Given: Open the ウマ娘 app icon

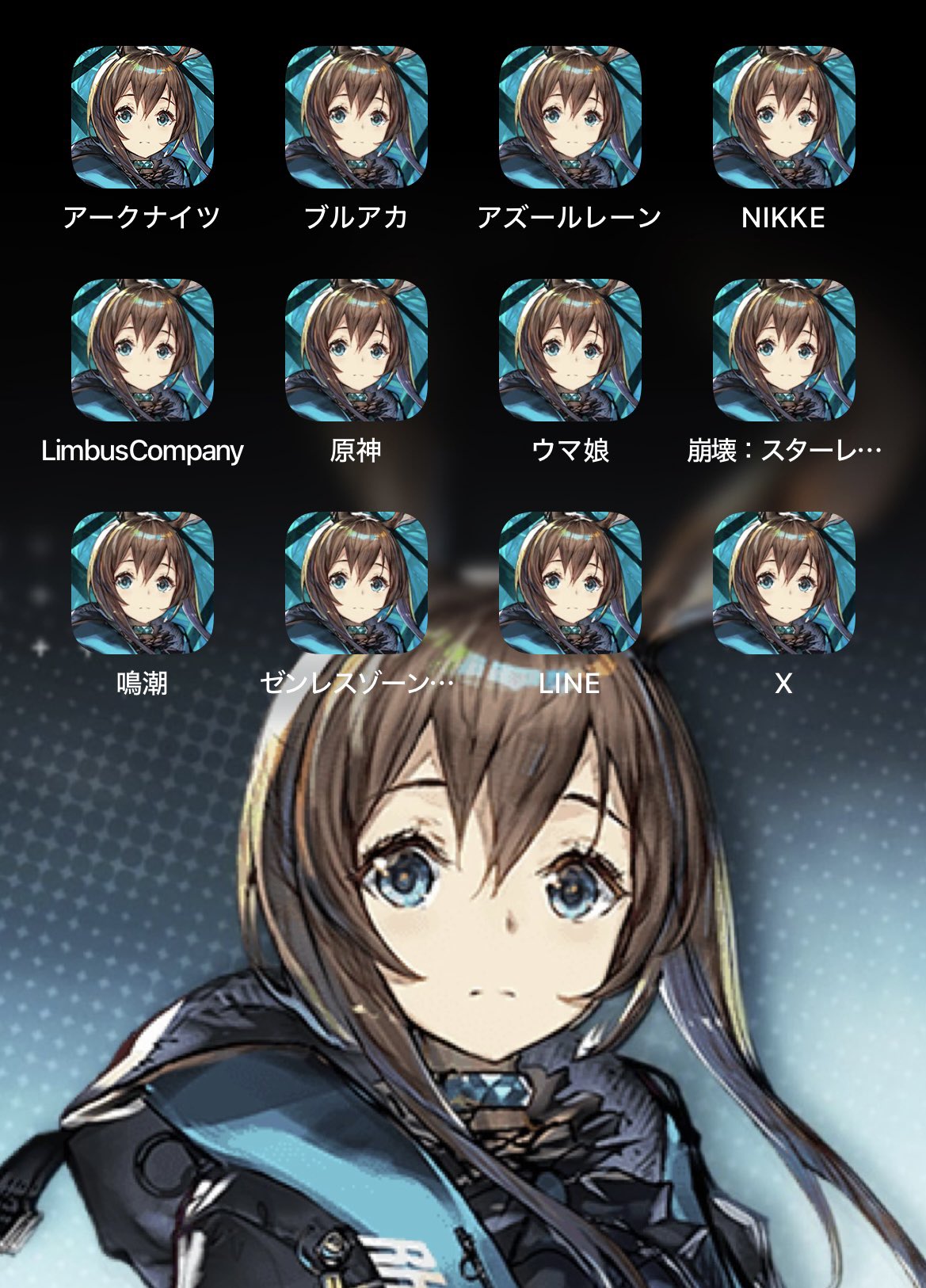Looking at the screenshot, I should (x=570, y=349).
